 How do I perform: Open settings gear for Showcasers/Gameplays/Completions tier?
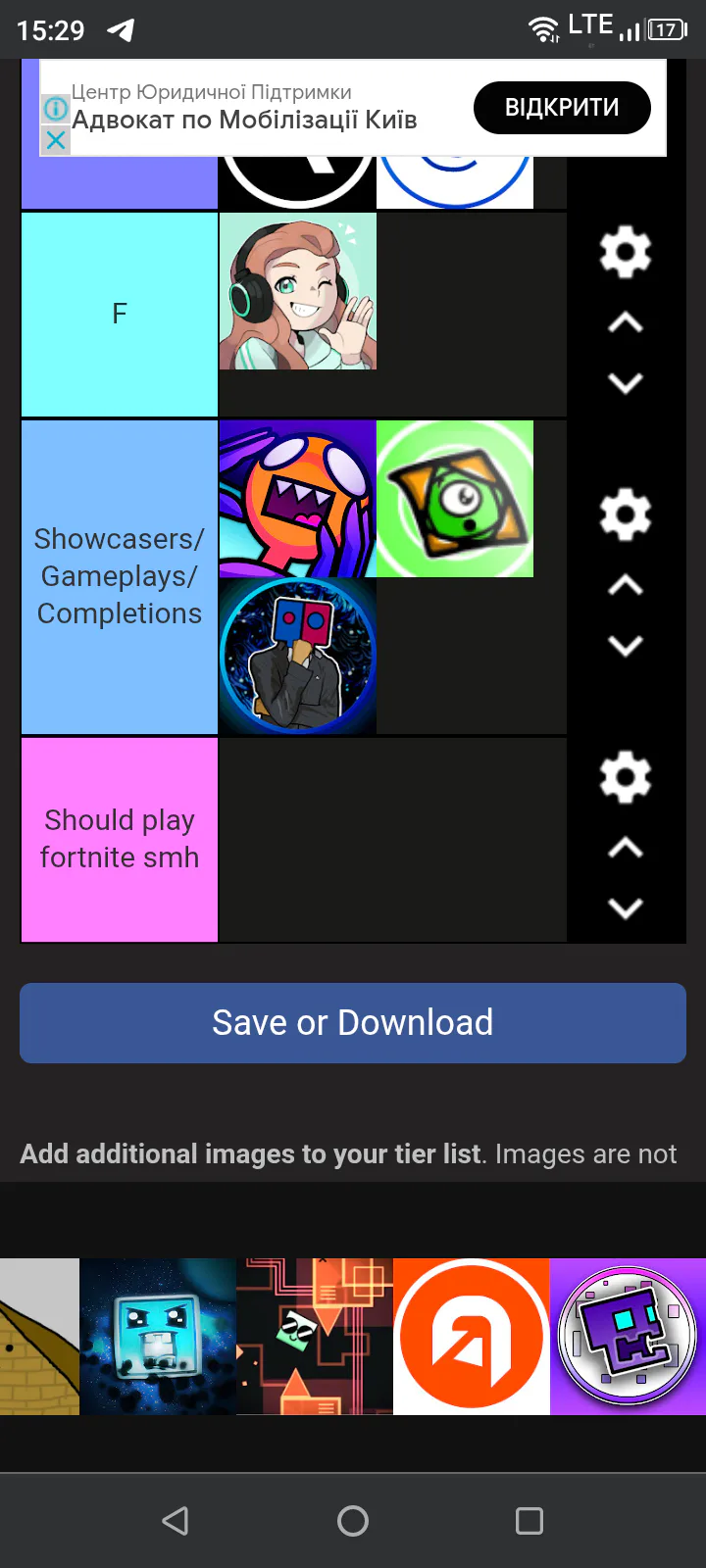tap(626, 514)
